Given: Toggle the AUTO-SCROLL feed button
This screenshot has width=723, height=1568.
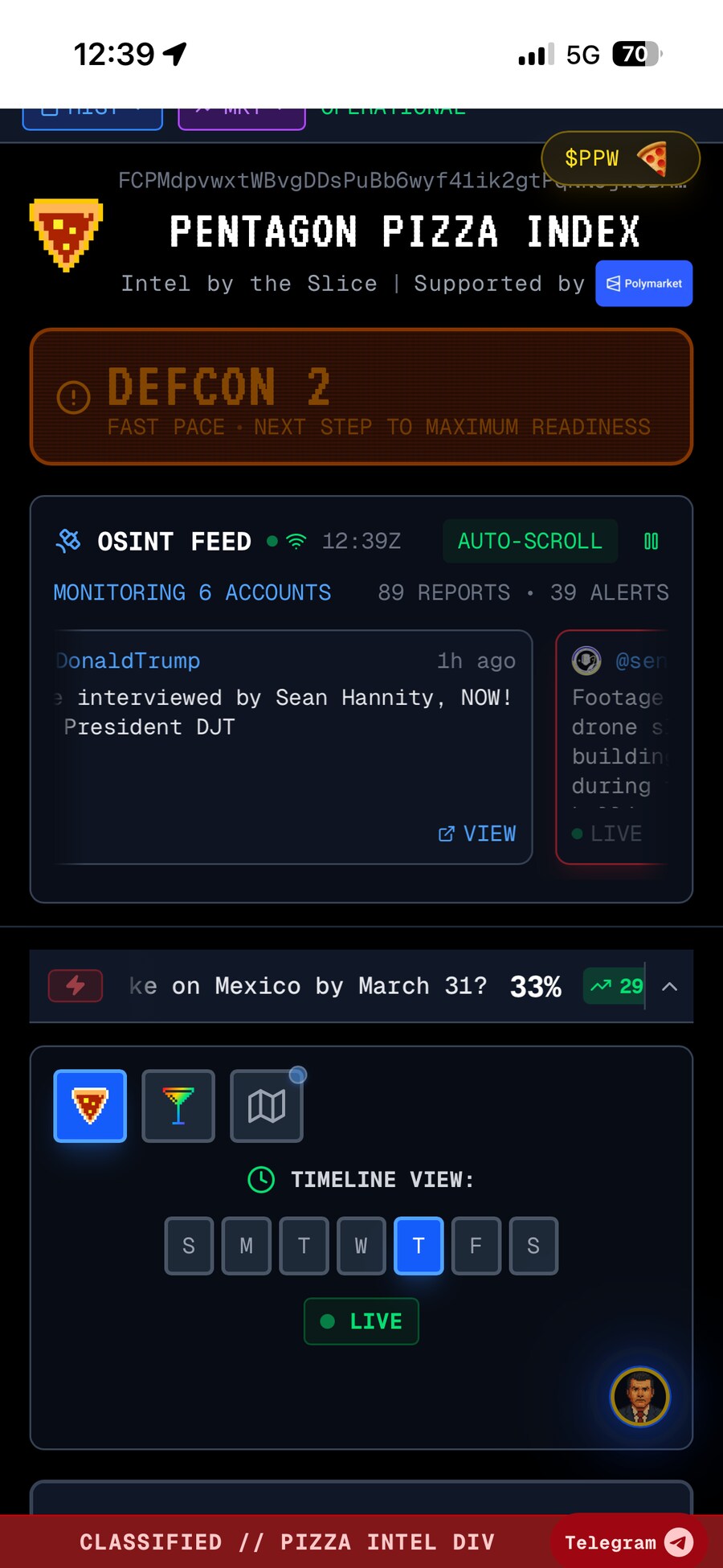Looking at the screenshot, I should tap(529, 541).
